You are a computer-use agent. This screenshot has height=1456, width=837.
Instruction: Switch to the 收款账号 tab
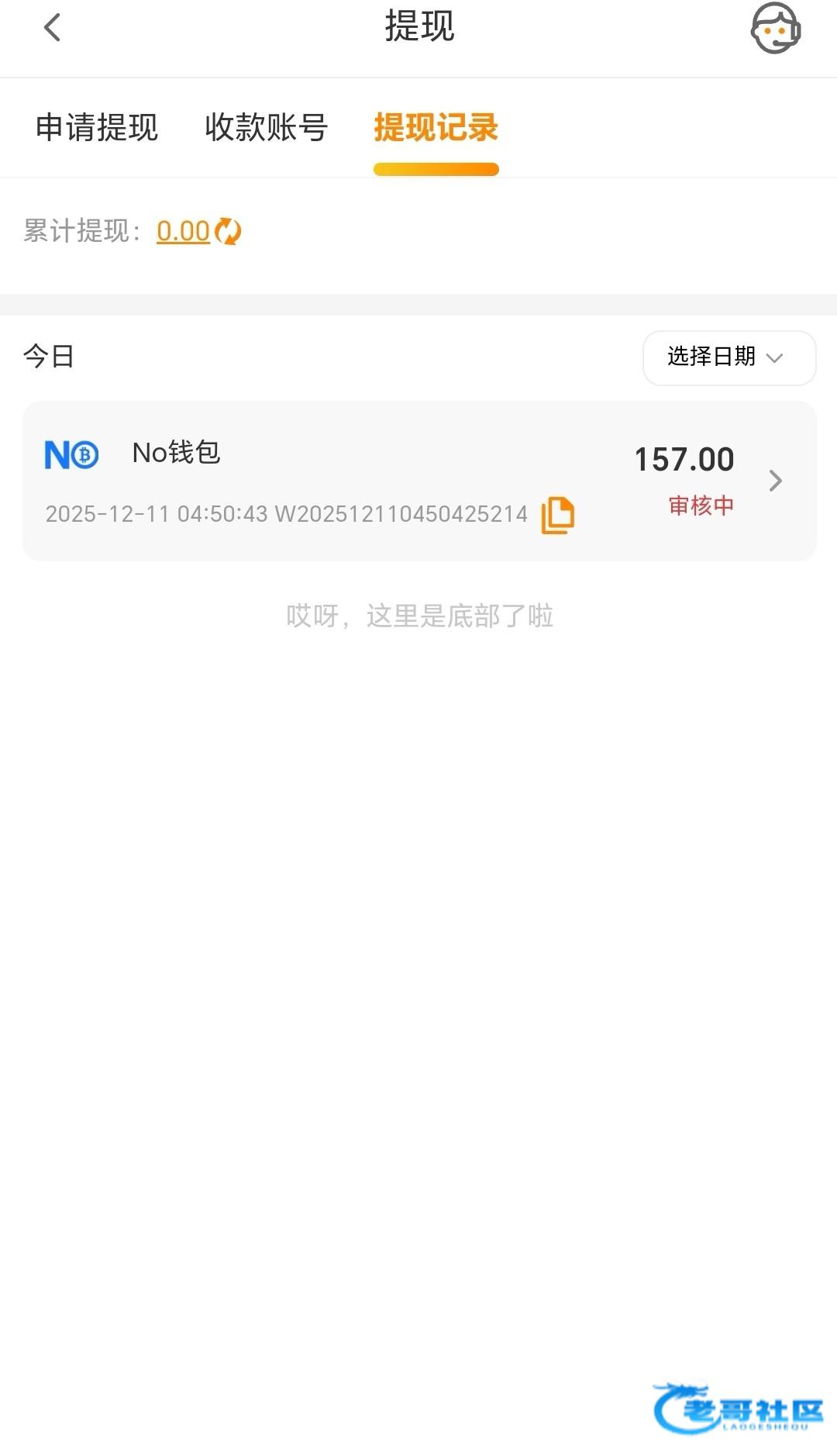coord(266,127)
